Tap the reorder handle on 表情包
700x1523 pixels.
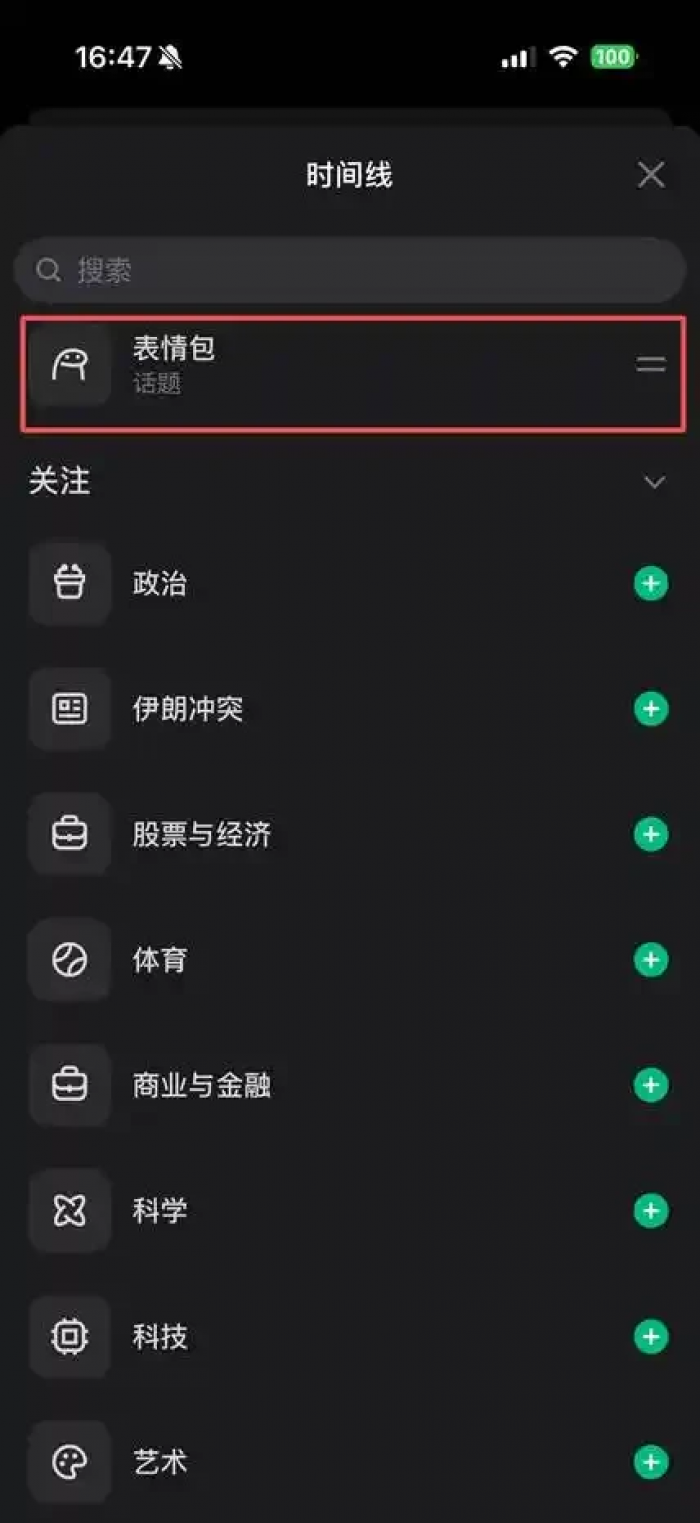coord(651,365)
